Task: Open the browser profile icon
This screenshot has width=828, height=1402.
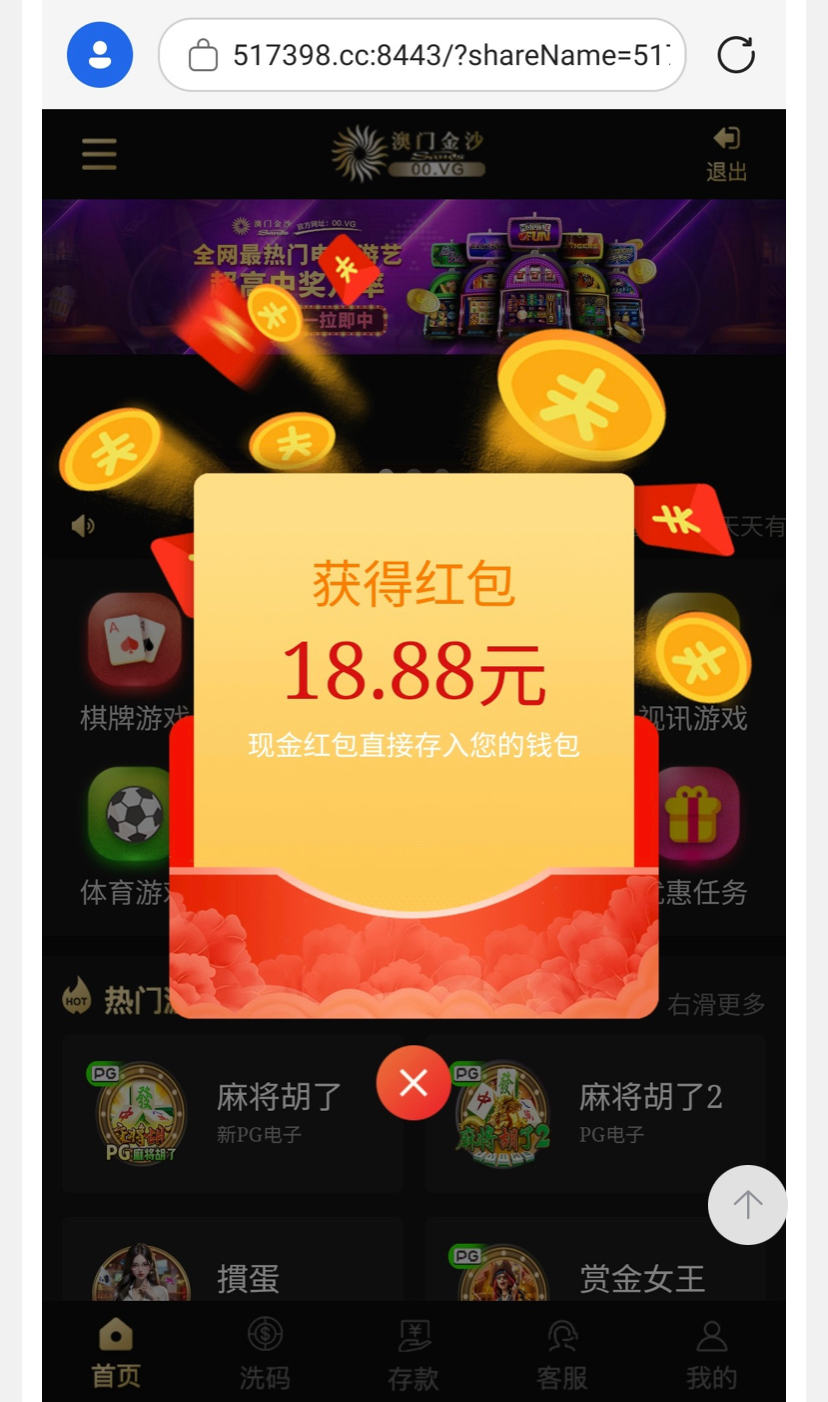Action: pos(100,55)
